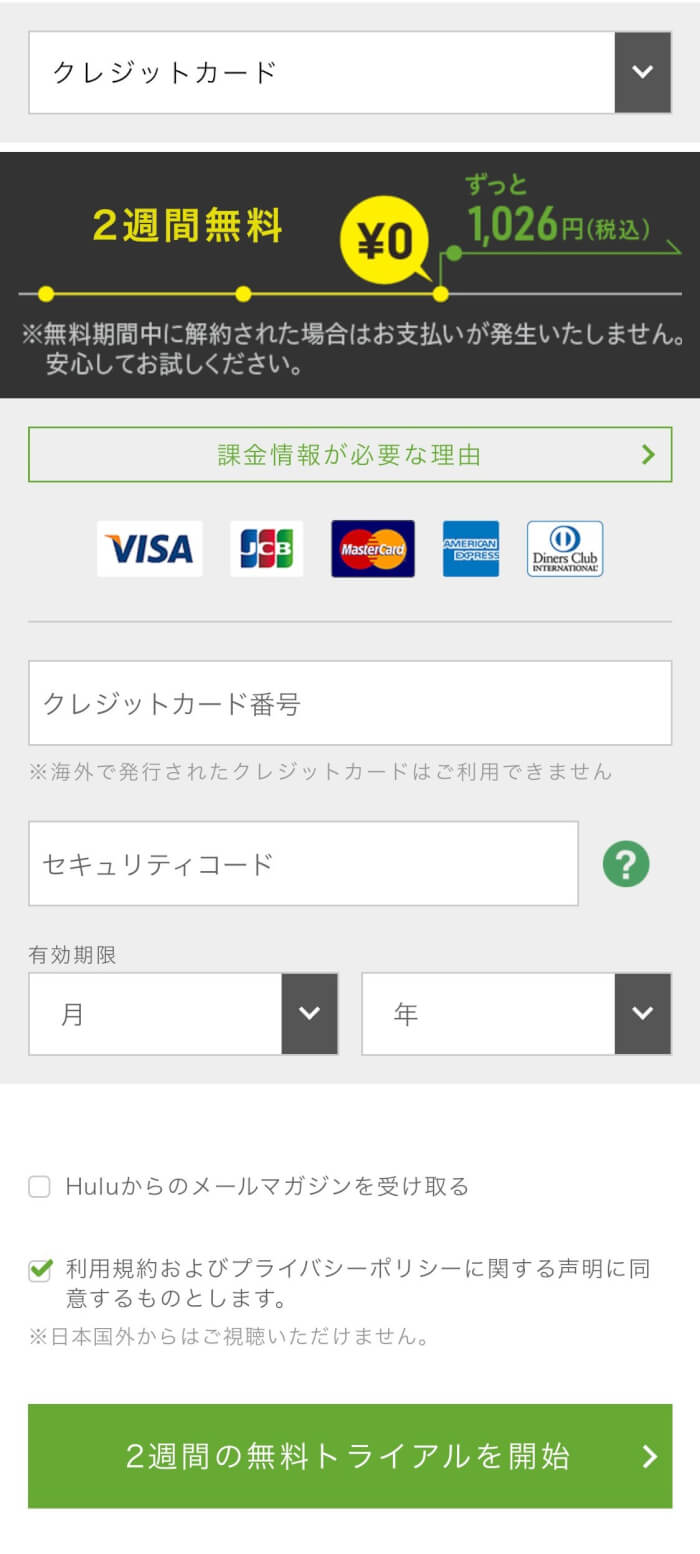Expand the 月 expiry month dropdown
Viewport: 700px width, 1554px height.
click(183, 1014)
